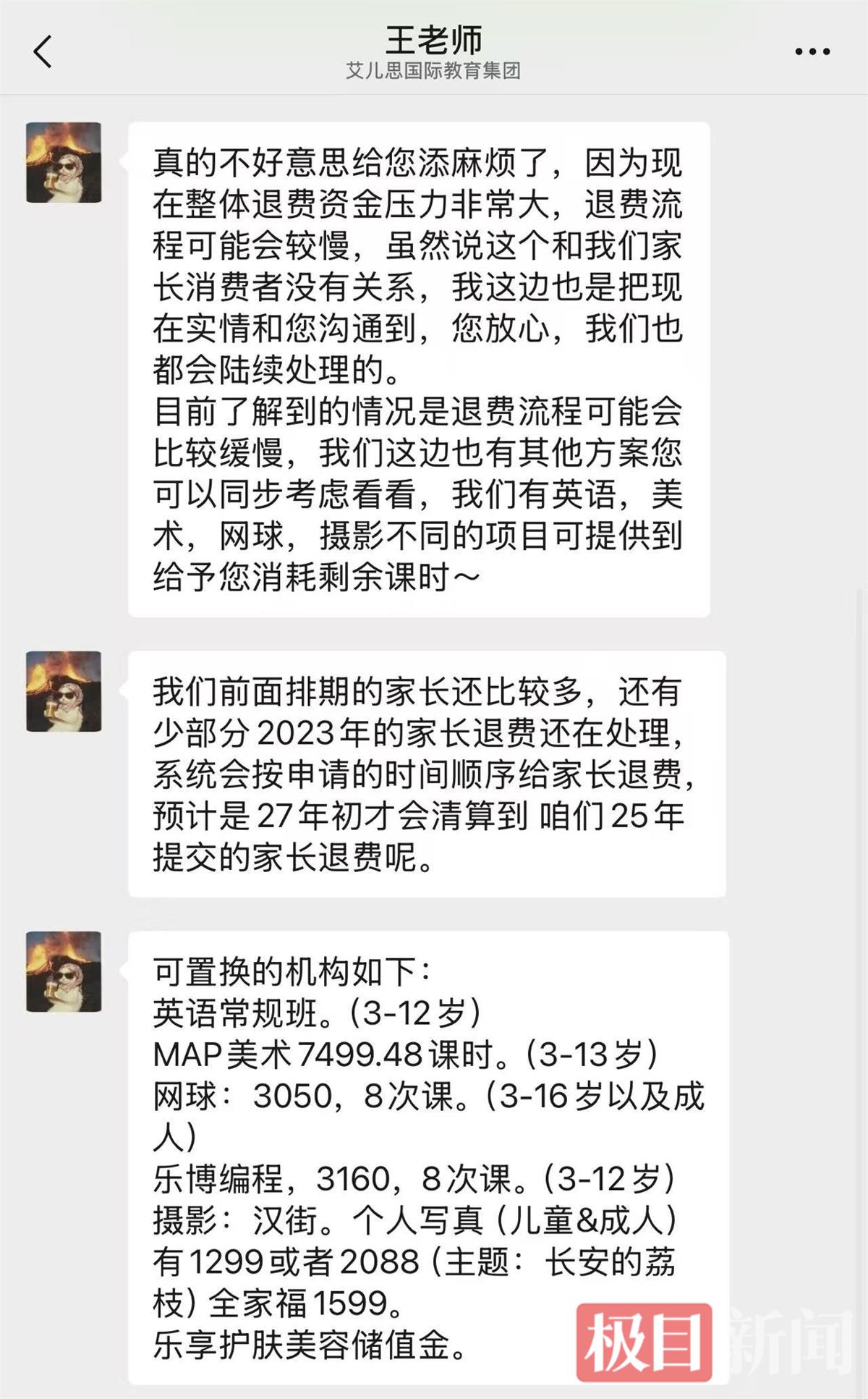The width and height of the screenshot is (868, 1399).
Task: Open the three-dot chat options menu
Action: [x=812, y=52]
